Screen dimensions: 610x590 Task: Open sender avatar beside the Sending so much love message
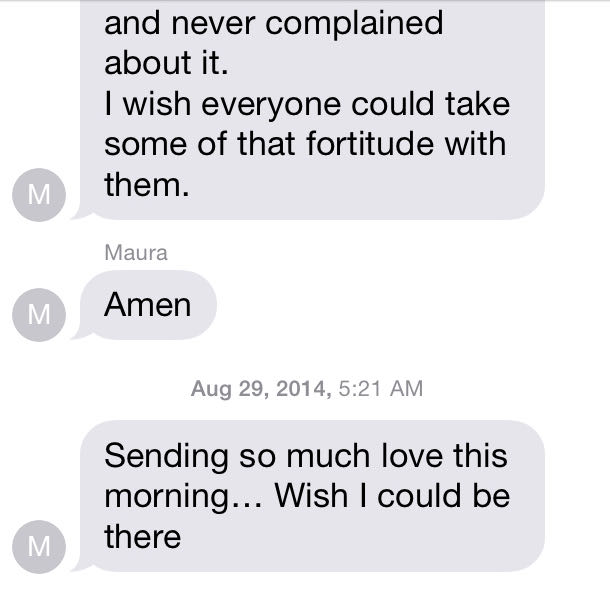pos(38,546)
